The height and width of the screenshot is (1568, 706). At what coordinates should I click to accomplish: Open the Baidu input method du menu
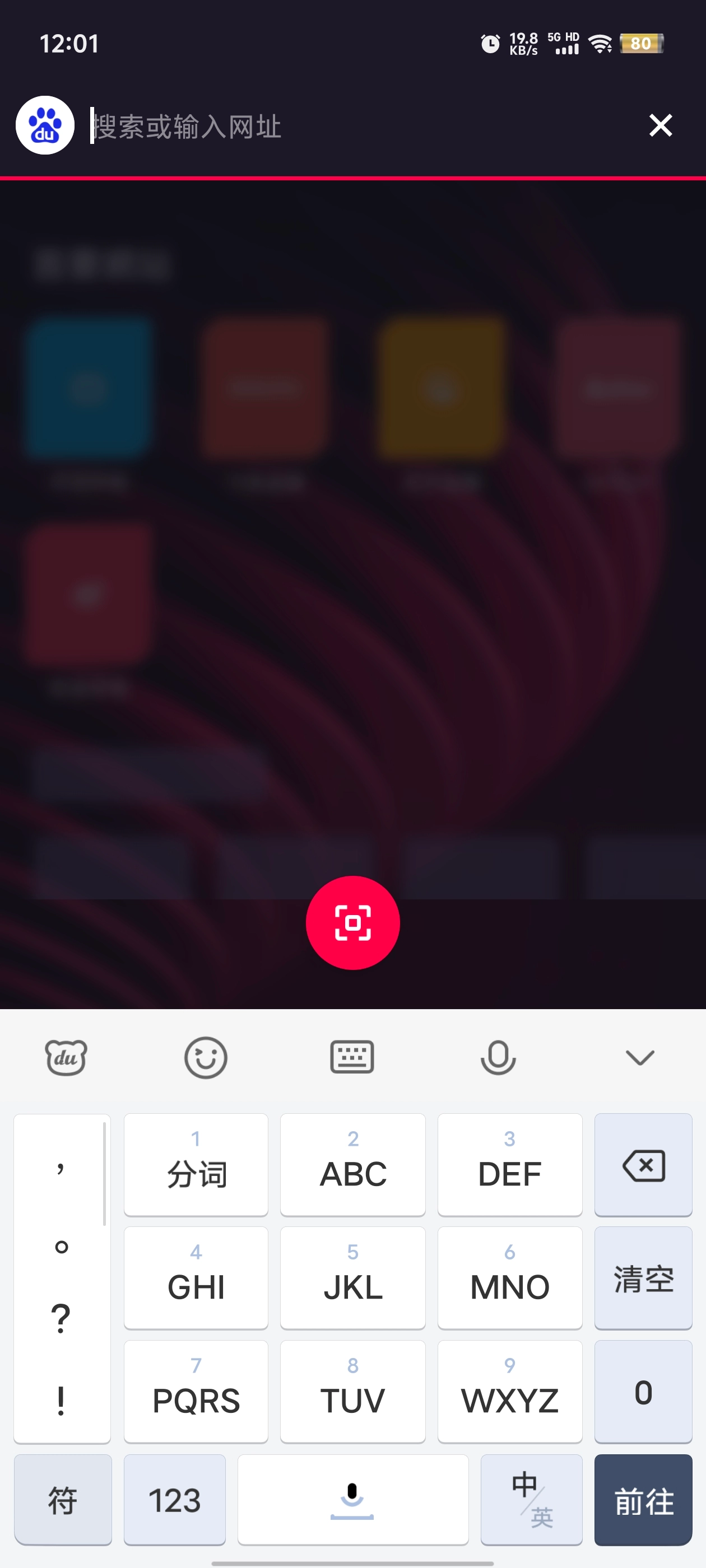click(x=66, y=1057)
